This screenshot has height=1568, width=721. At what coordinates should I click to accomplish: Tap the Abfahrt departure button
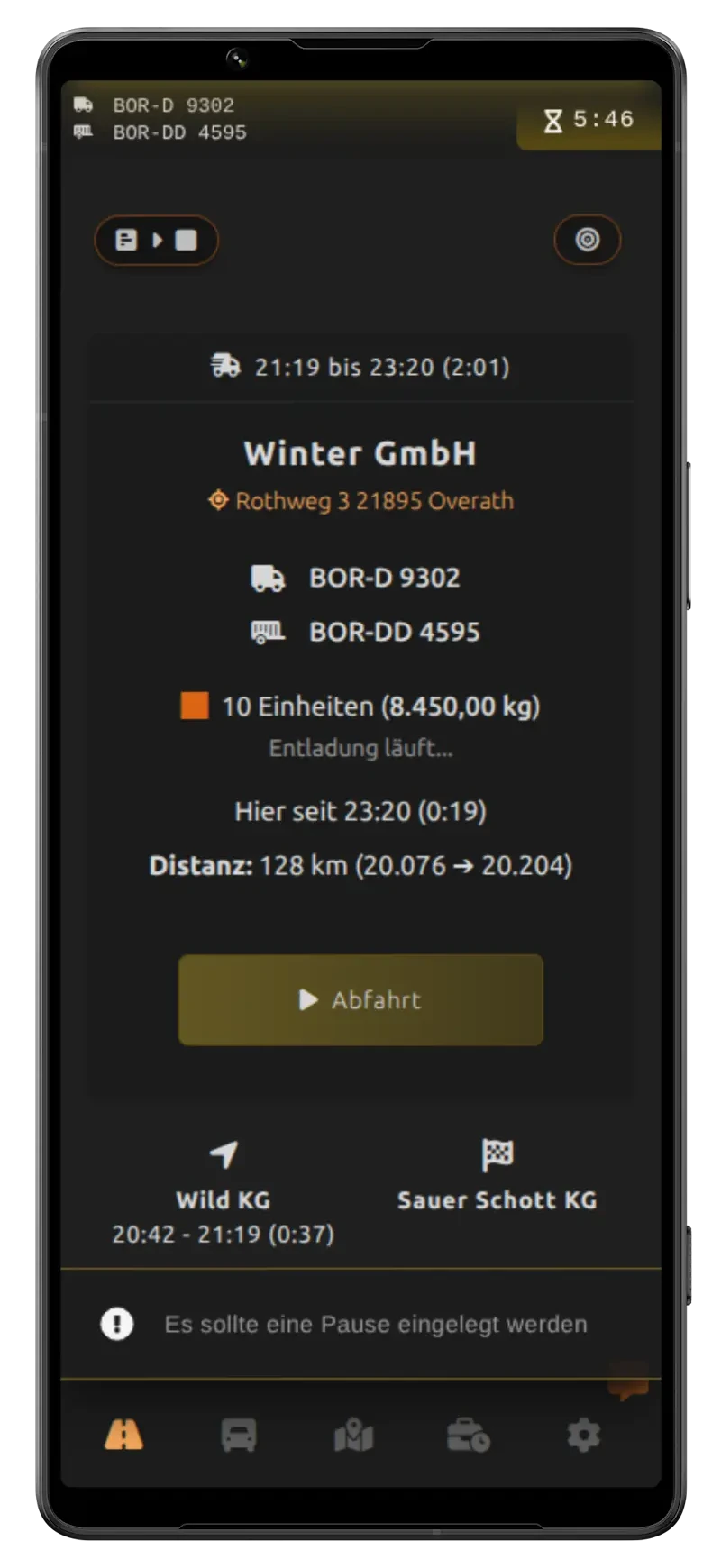point(360,999)
